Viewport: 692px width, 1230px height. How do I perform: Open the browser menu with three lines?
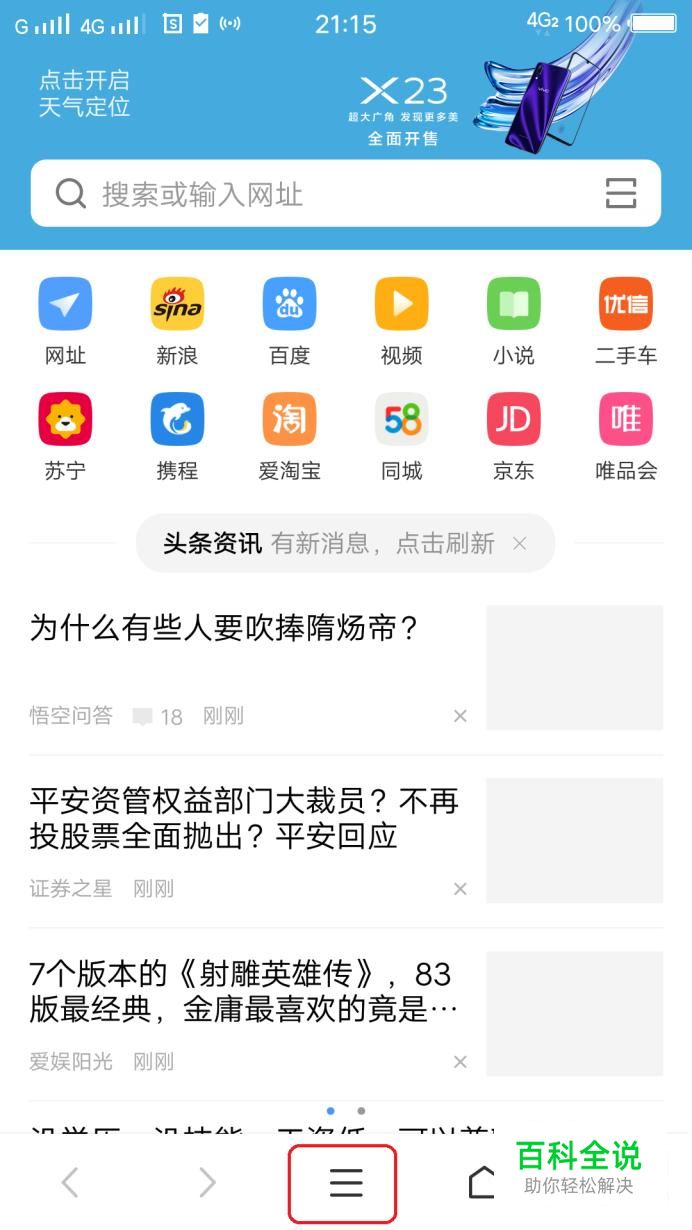[x=345, y=1183]
